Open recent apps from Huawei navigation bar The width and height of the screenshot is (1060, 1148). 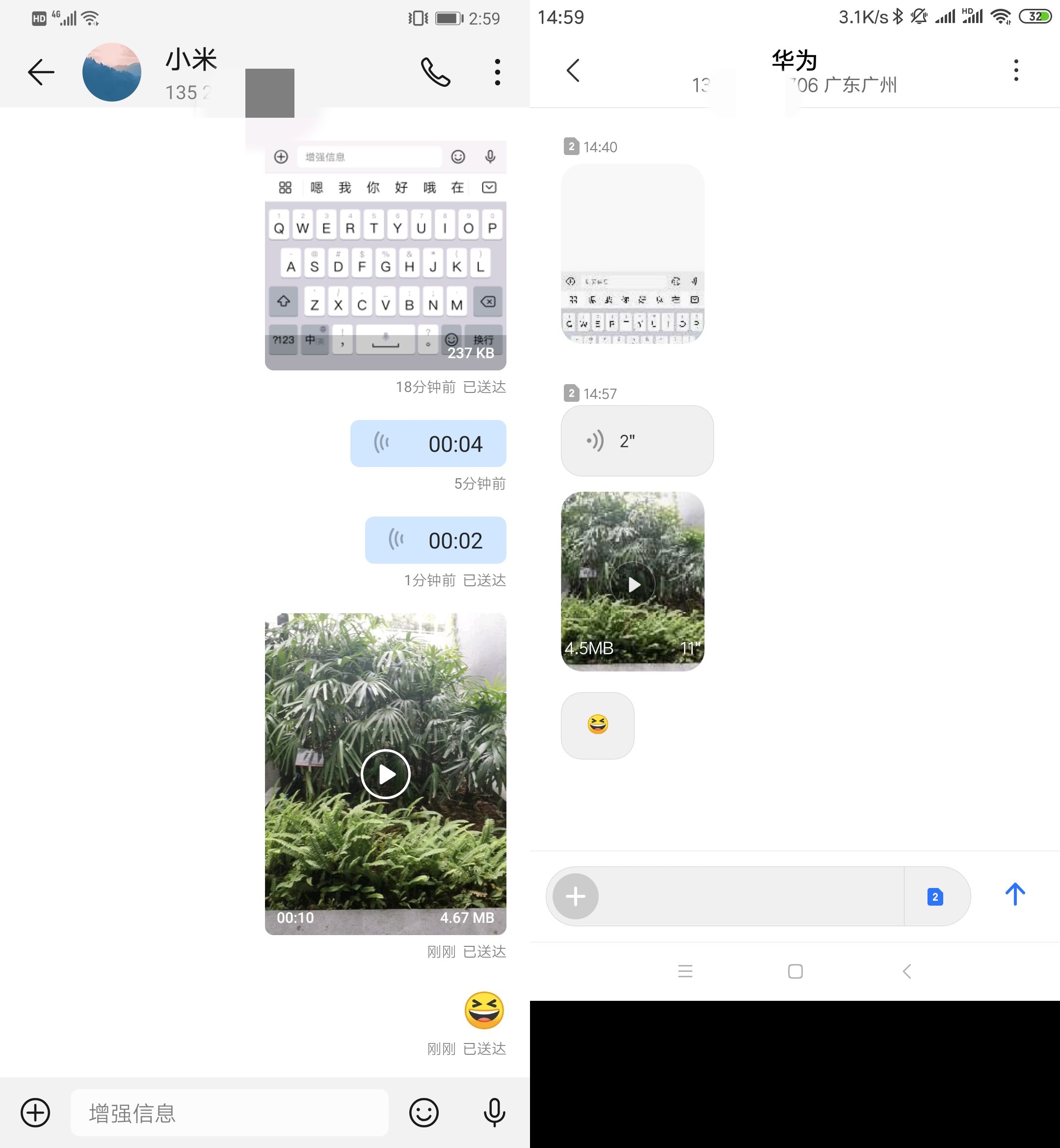686,971
